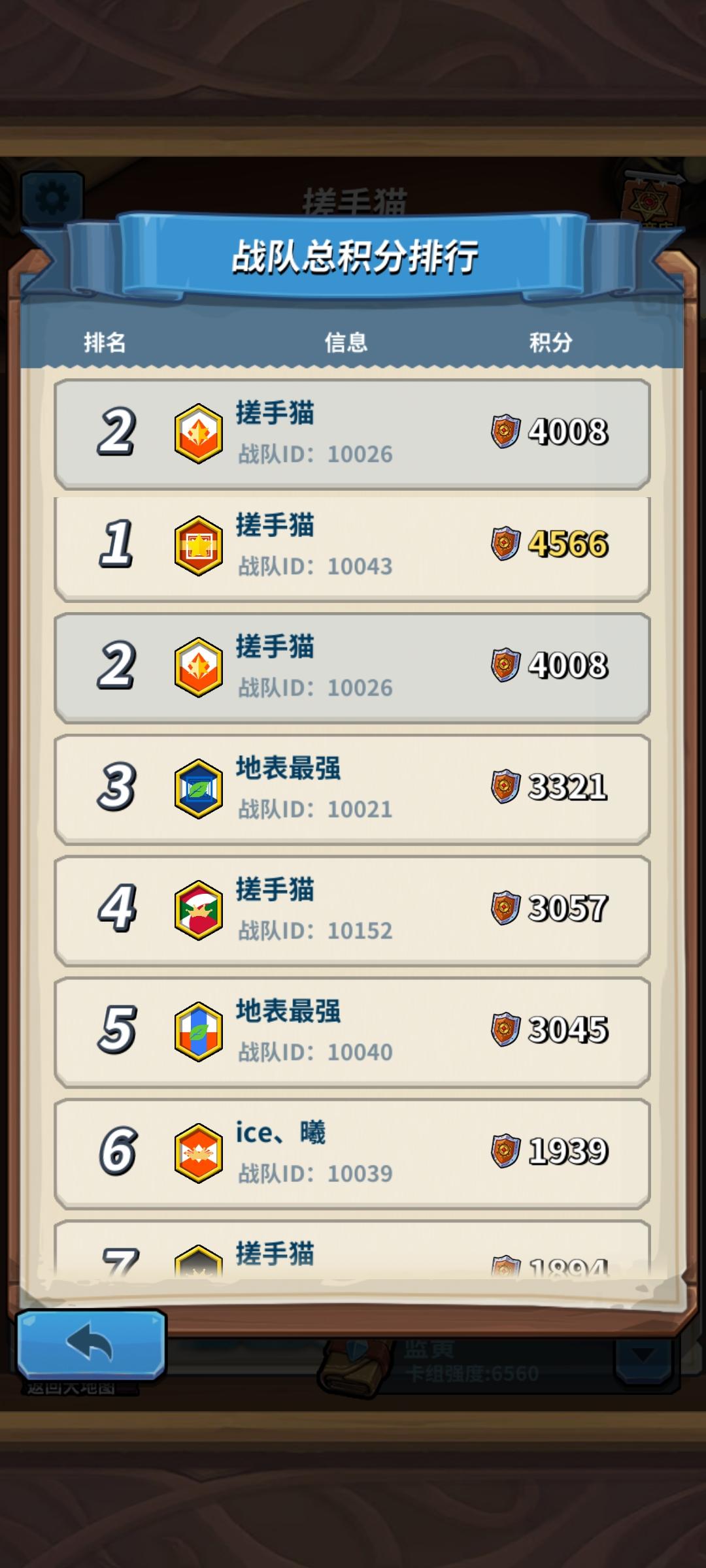
Task: Click the shield icon beside score 1939
Action: tap(507, 1150)
